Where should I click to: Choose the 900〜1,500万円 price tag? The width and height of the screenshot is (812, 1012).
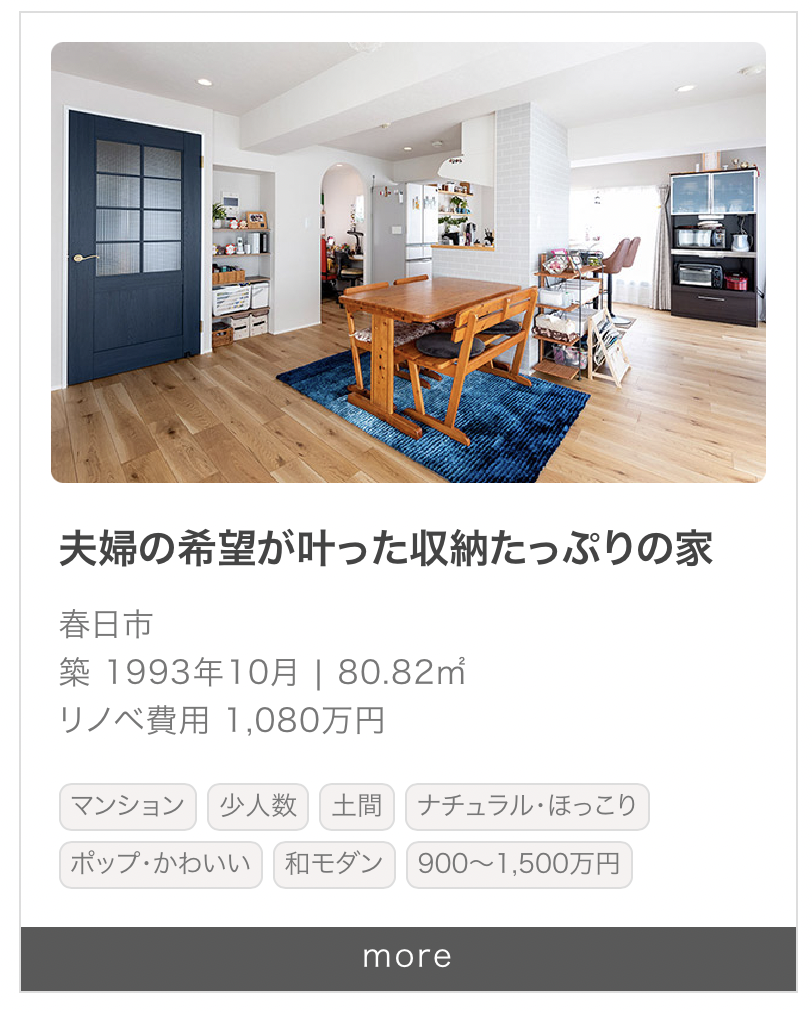coord(519,865)
